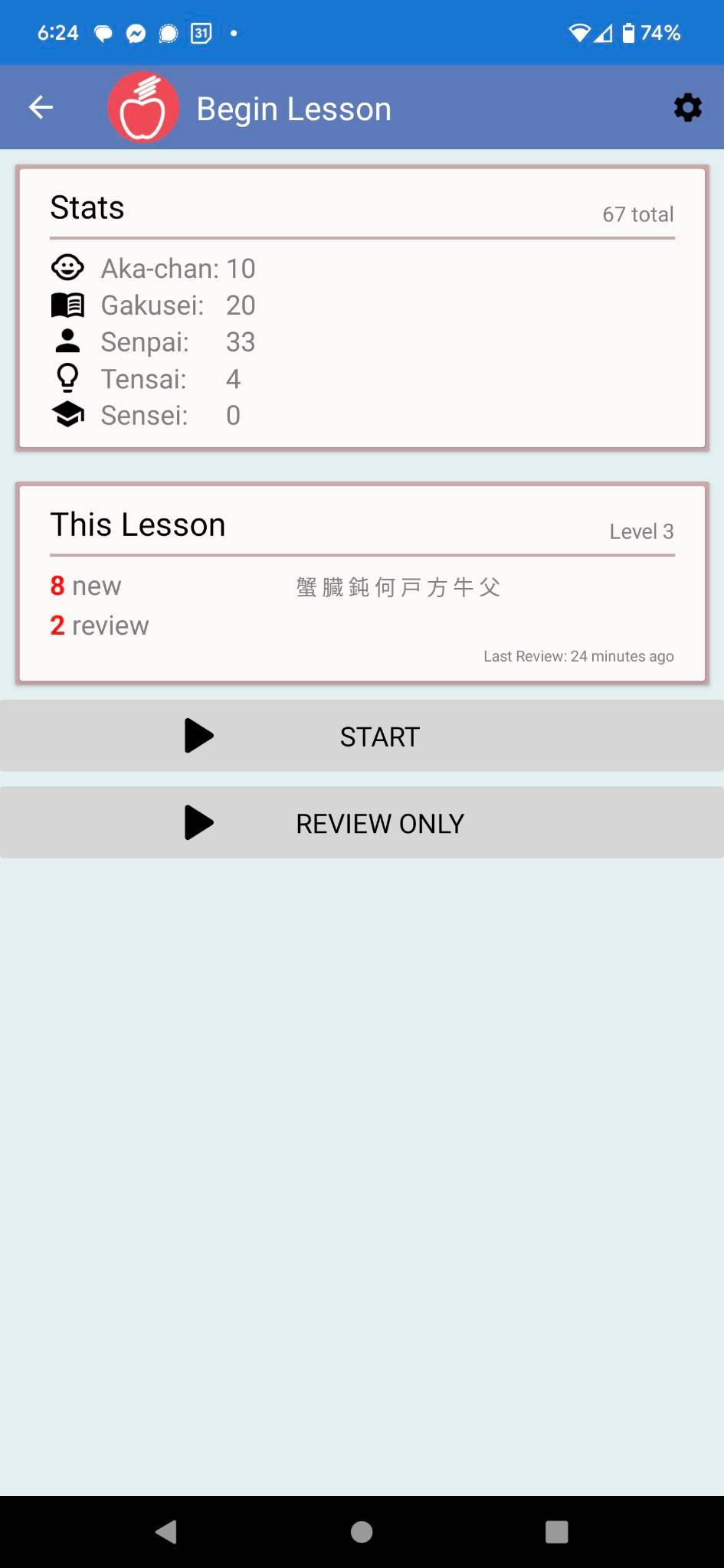The image size is (724, 1568).
Task: Open settings via the gear icon
Action: pyautogui.click(x=687, y=108)
